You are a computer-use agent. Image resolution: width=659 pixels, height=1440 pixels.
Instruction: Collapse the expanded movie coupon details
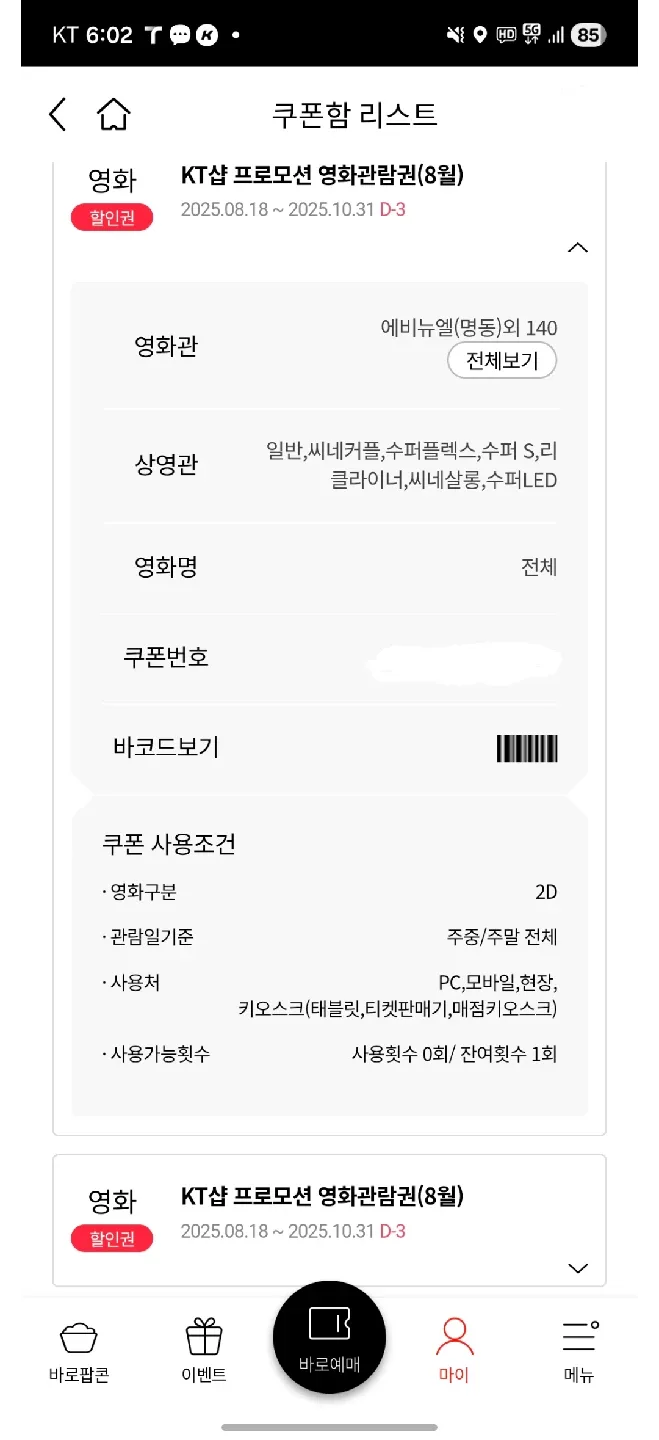(577, 248)
